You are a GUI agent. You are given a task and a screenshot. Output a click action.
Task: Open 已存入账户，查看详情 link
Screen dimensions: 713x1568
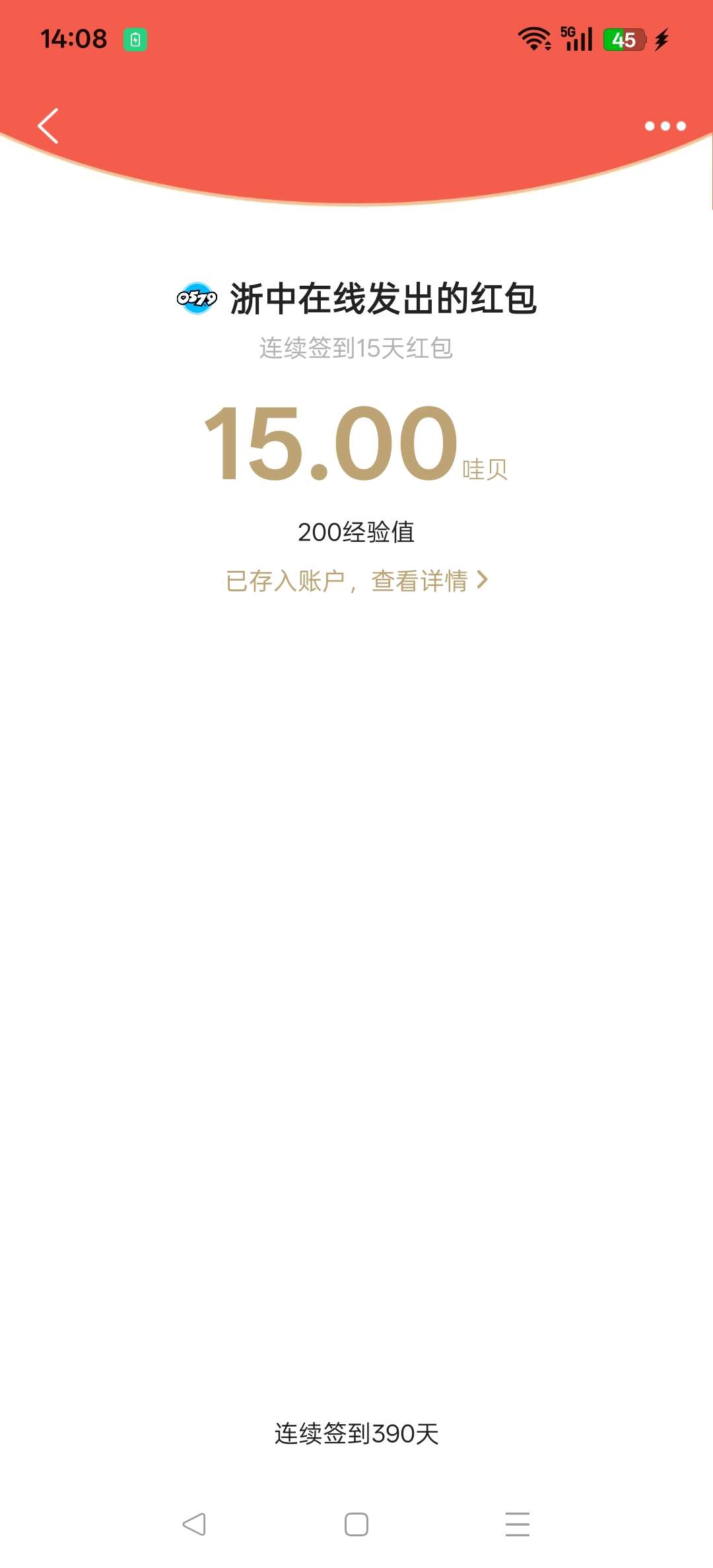[x=356, y=581]
